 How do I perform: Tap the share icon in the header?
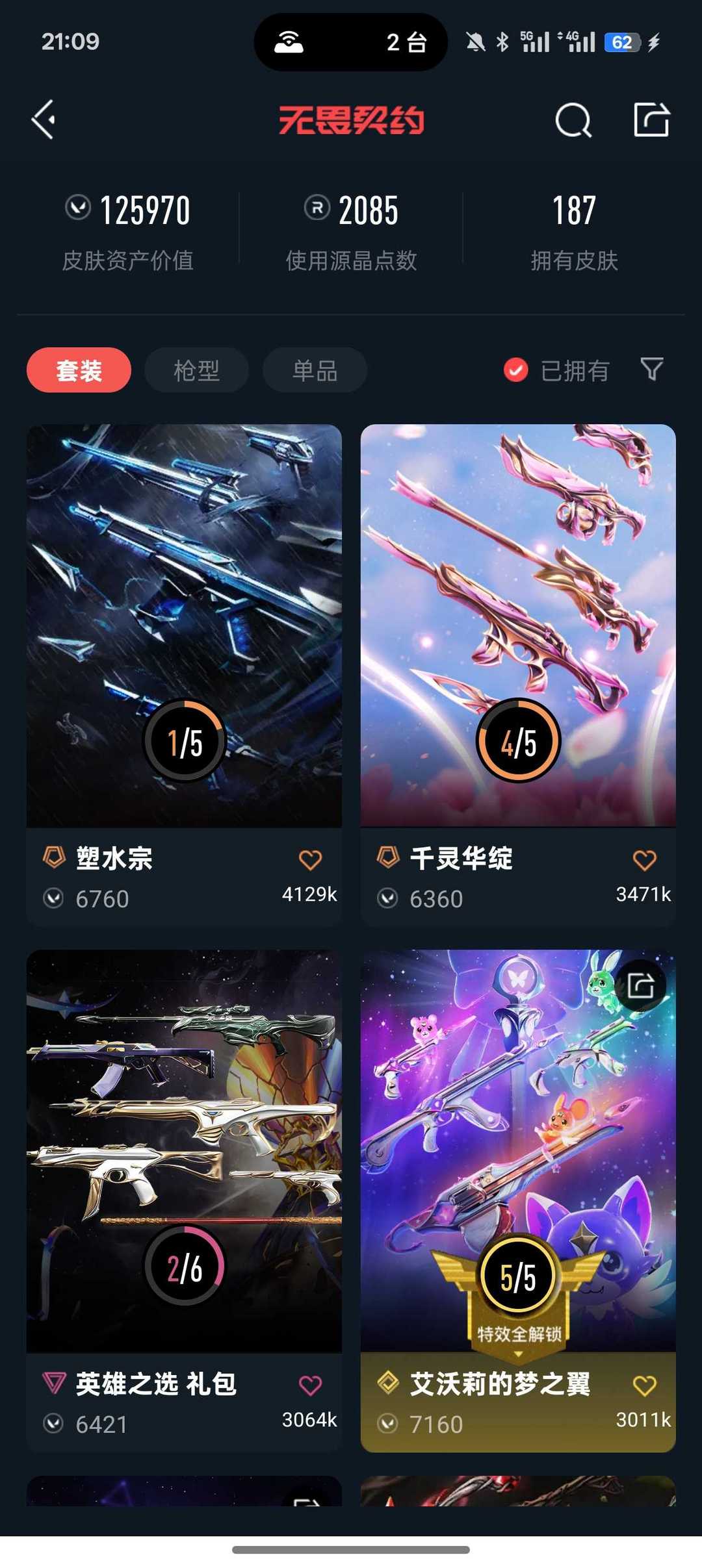(x=651, y=119)
